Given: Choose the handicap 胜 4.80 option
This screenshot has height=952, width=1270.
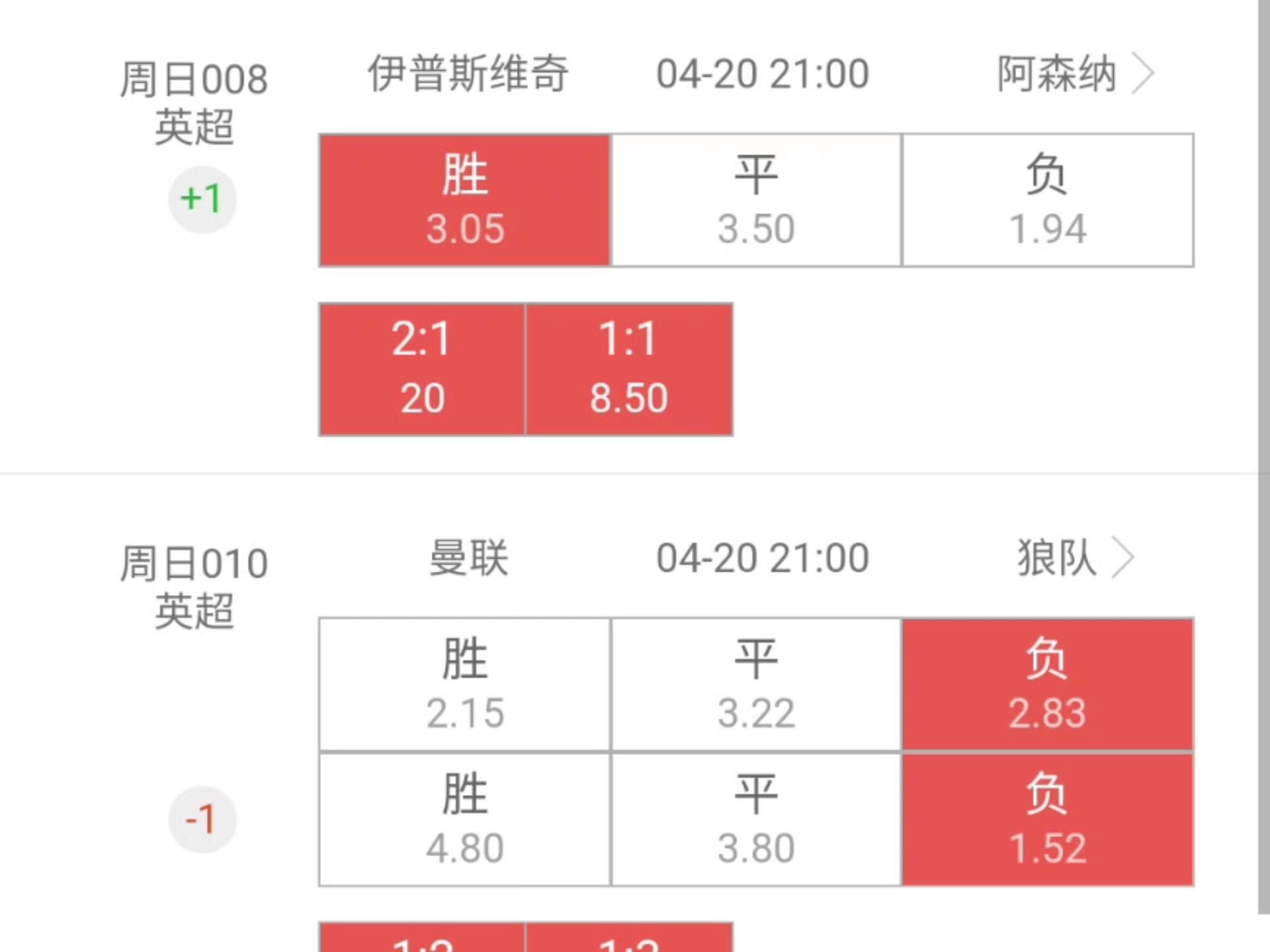Looking at the screenshot, I should [464, 820].
